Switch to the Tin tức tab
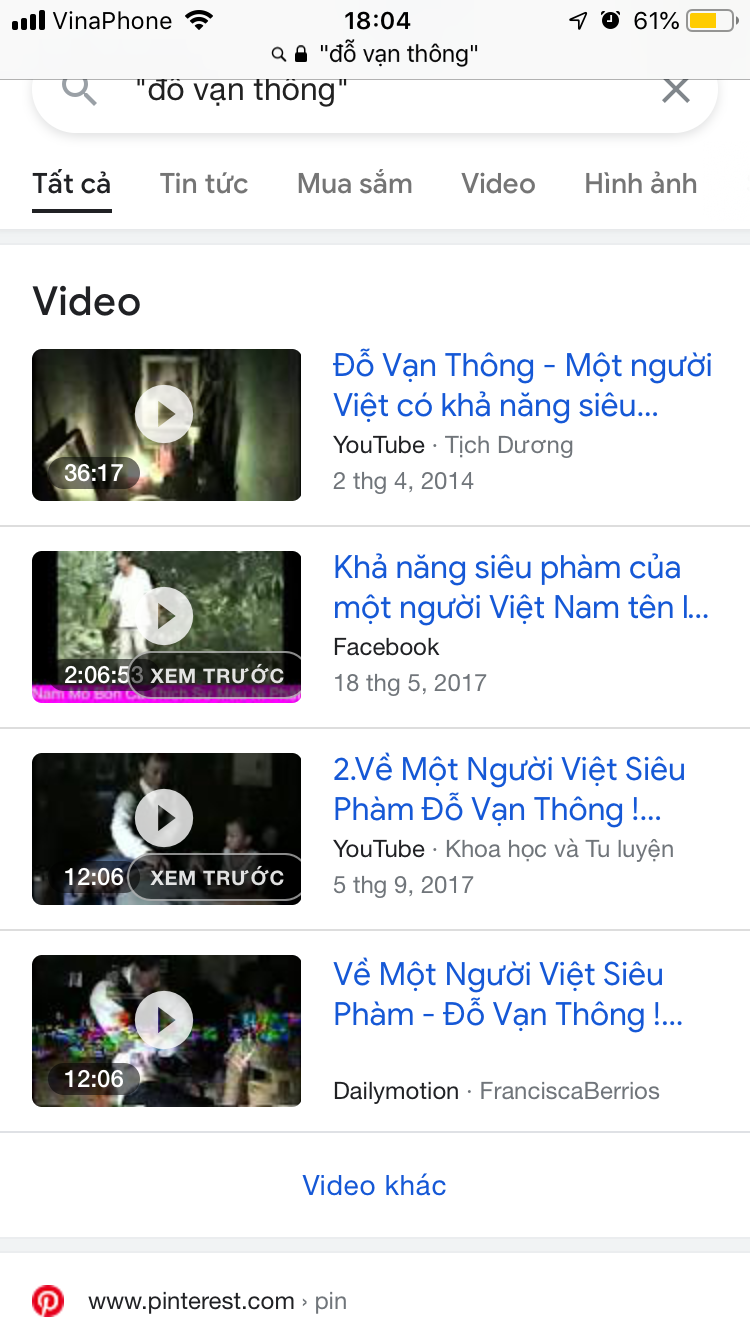 click(204, 184)
